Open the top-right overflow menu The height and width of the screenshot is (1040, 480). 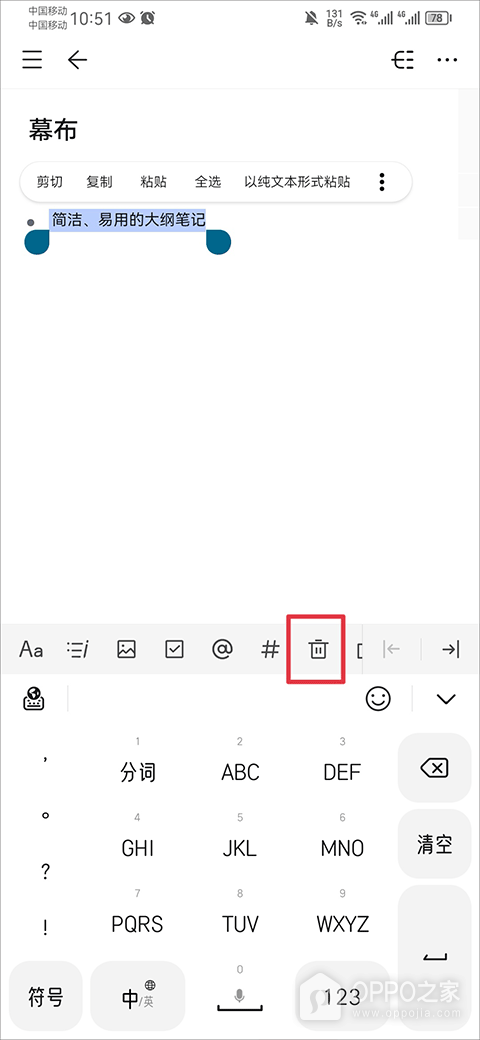coord(448,60)
